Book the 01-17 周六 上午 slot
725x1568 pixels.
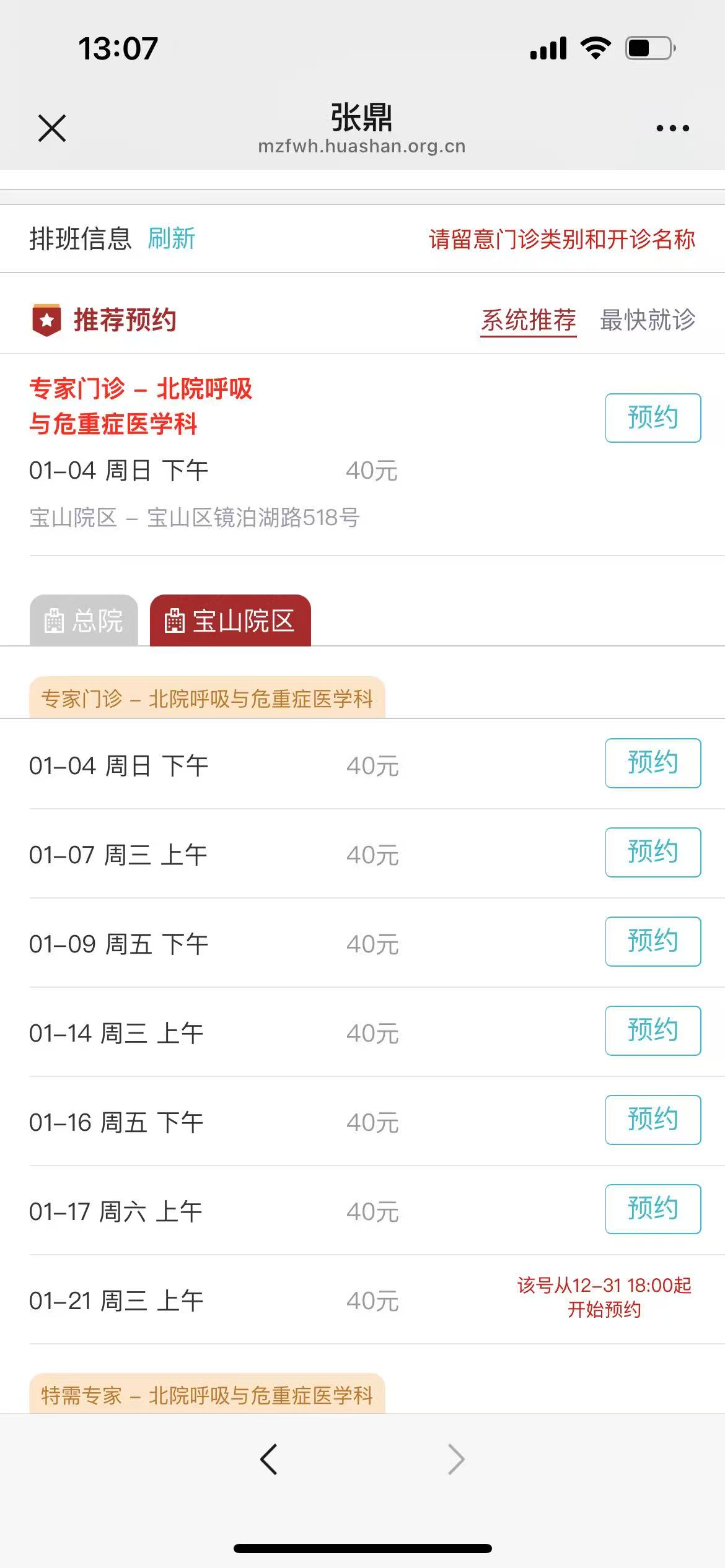(x=652, y=1209)
